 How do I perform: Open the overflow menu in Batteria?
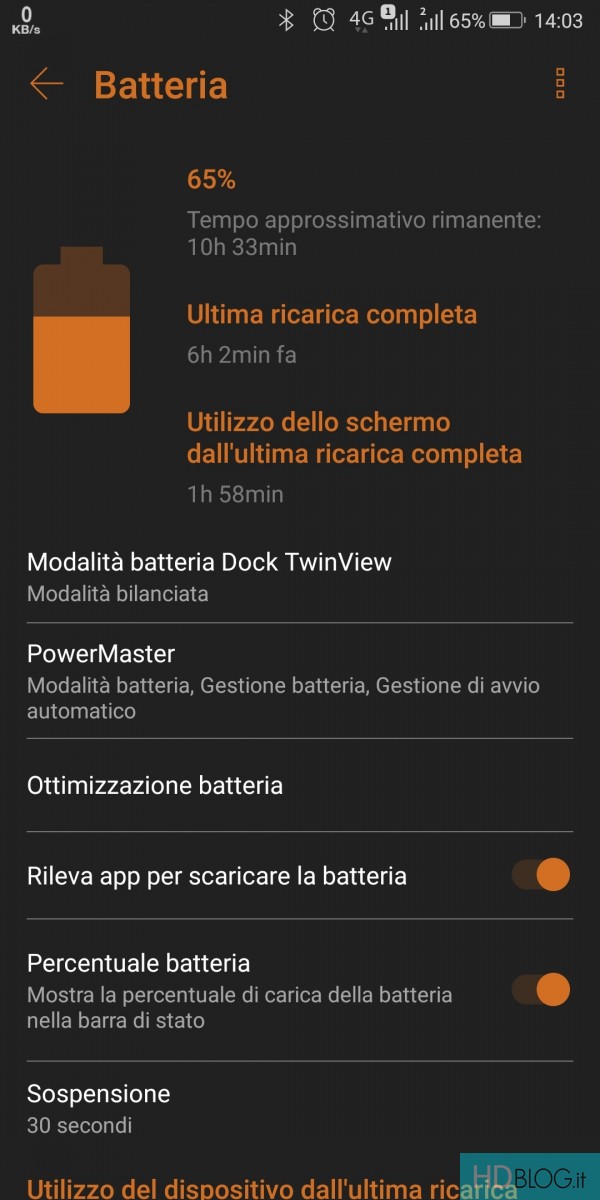(560, 84)
